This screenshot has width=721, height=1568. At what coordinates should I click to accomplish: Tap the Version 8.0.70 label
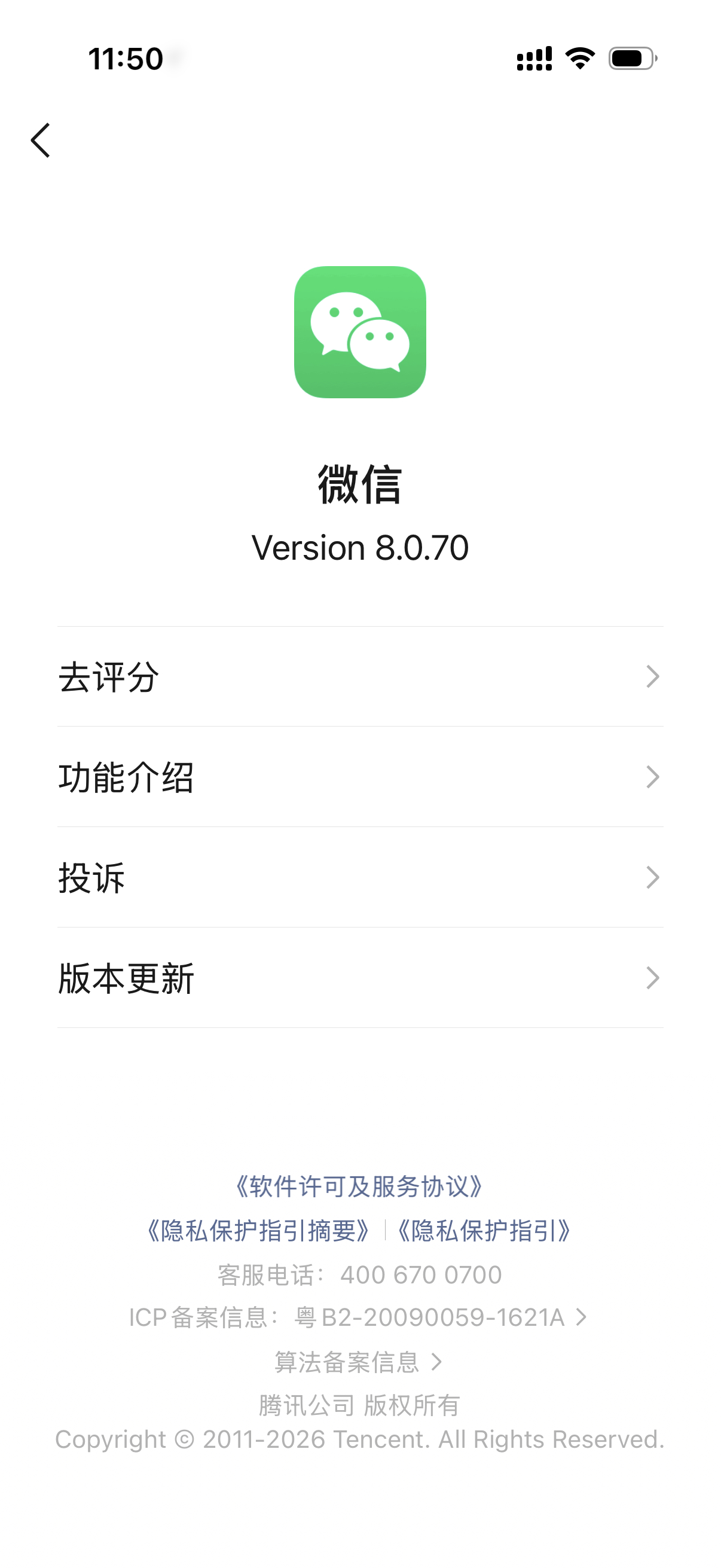360,547
